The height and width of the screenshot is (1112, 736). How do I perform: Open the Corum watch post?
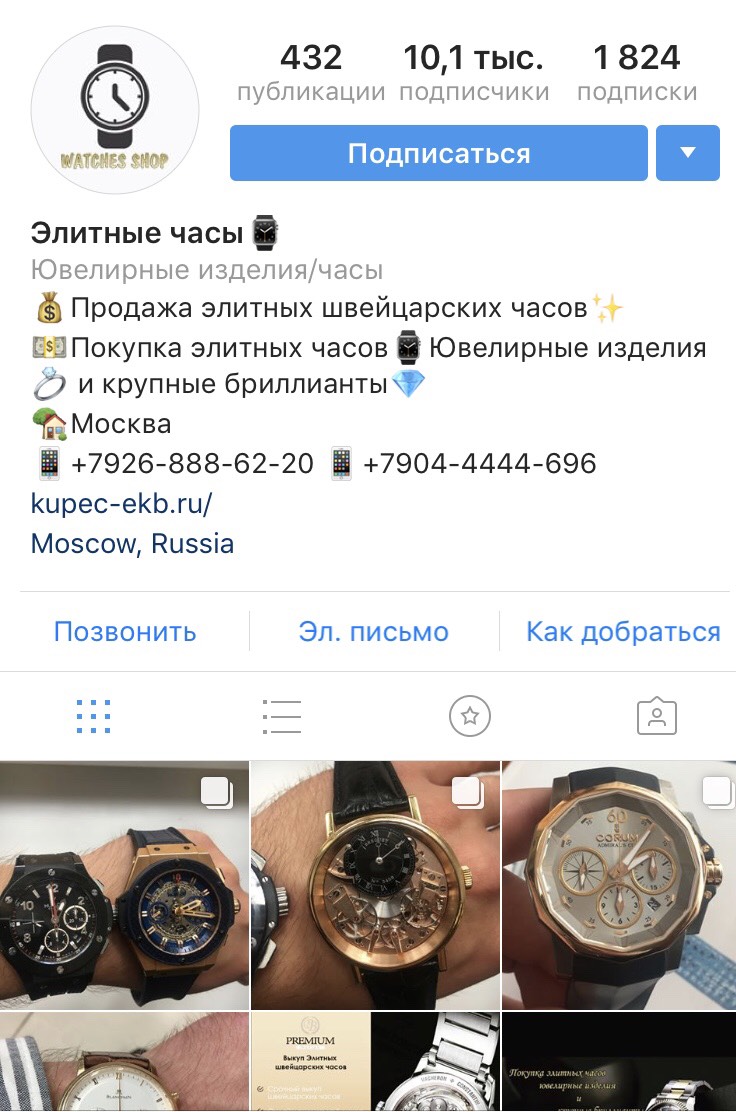619,885
